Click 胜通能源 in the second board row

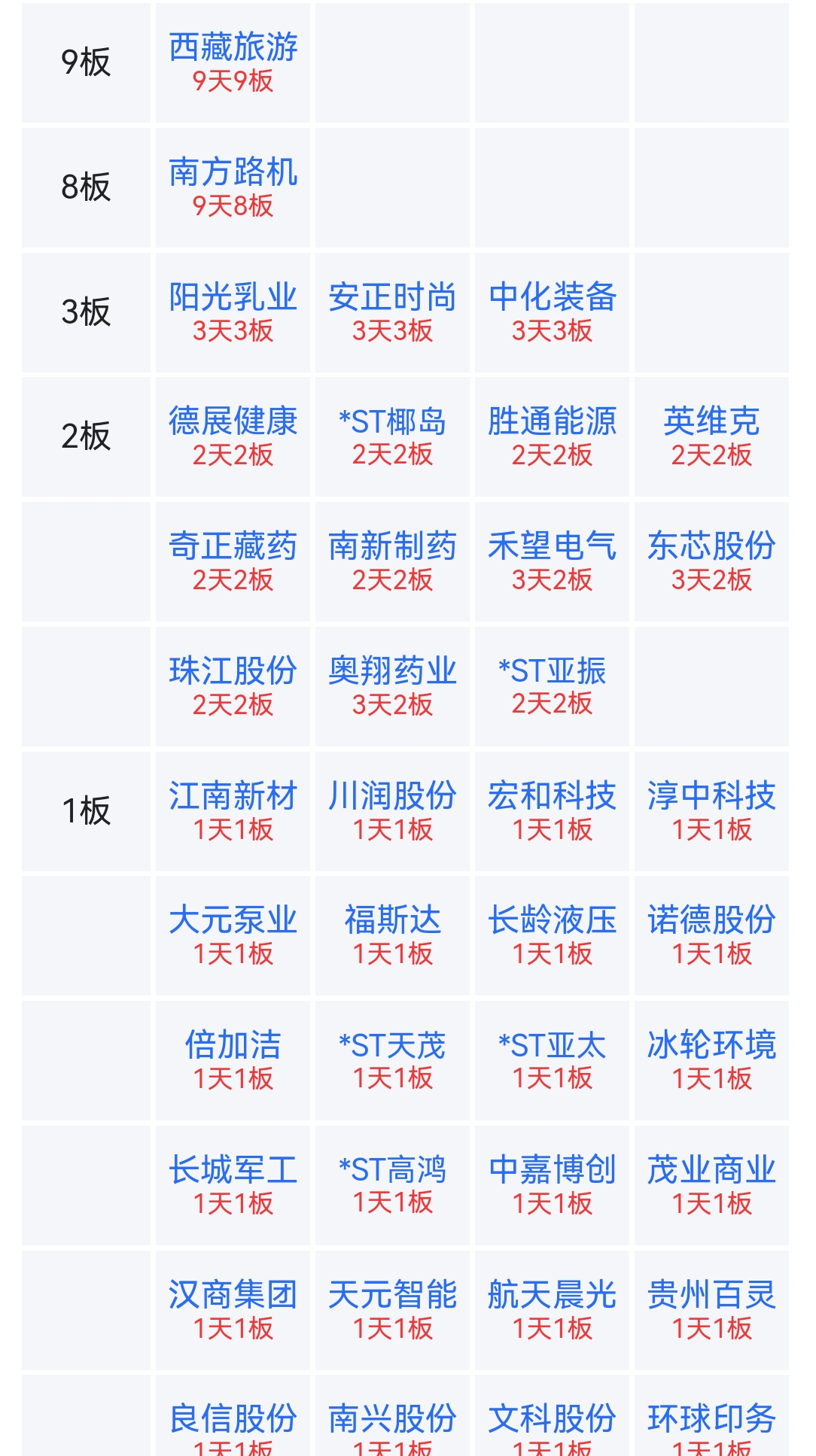552,424
